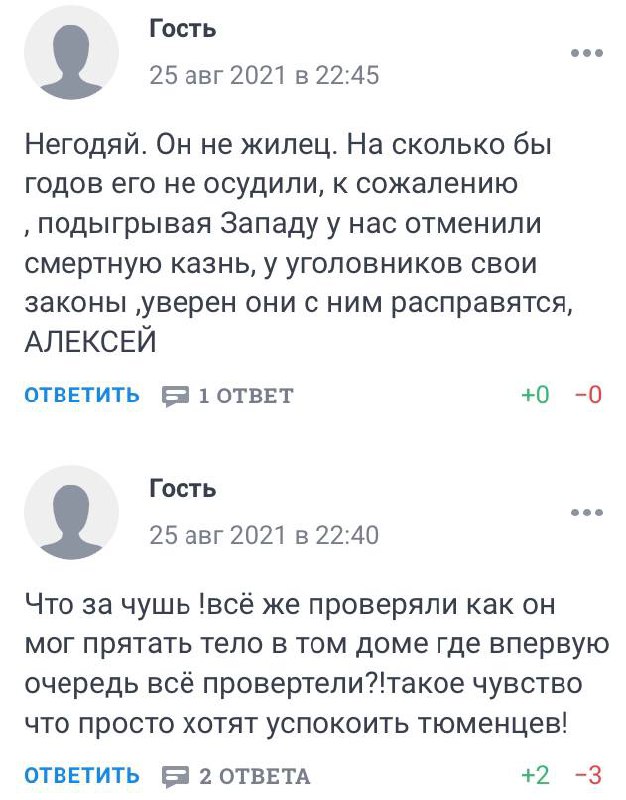Upvote the 22:45 comment via +0

(535, 395)
